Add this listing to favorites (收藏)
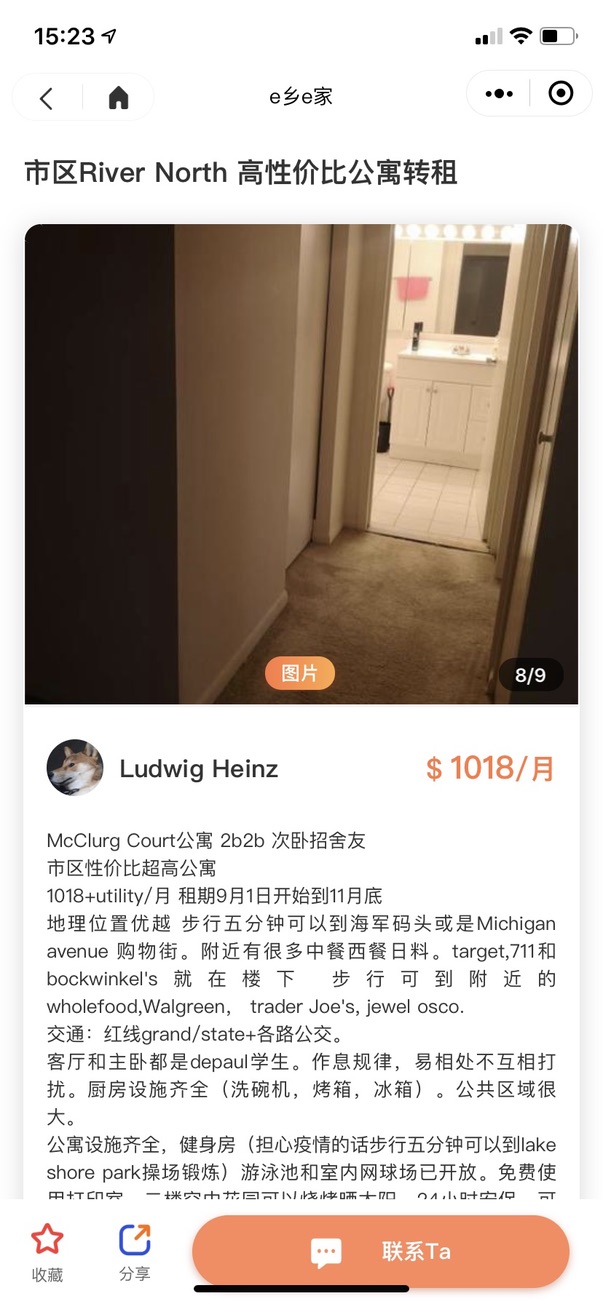The width and height of the screenshot is (603, 1304). [47, 1252]
